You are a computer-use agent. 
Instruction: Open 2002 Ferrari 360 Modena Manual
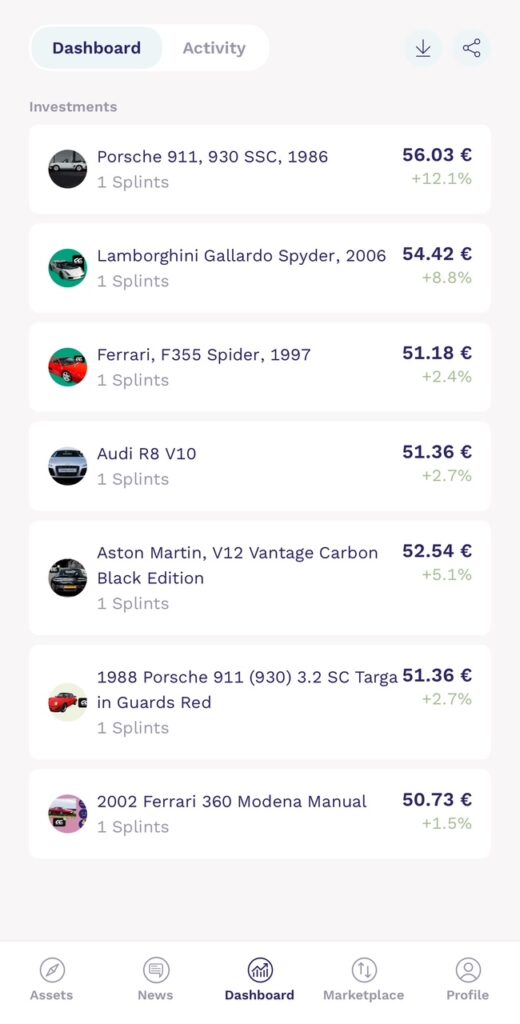[259, 814]
